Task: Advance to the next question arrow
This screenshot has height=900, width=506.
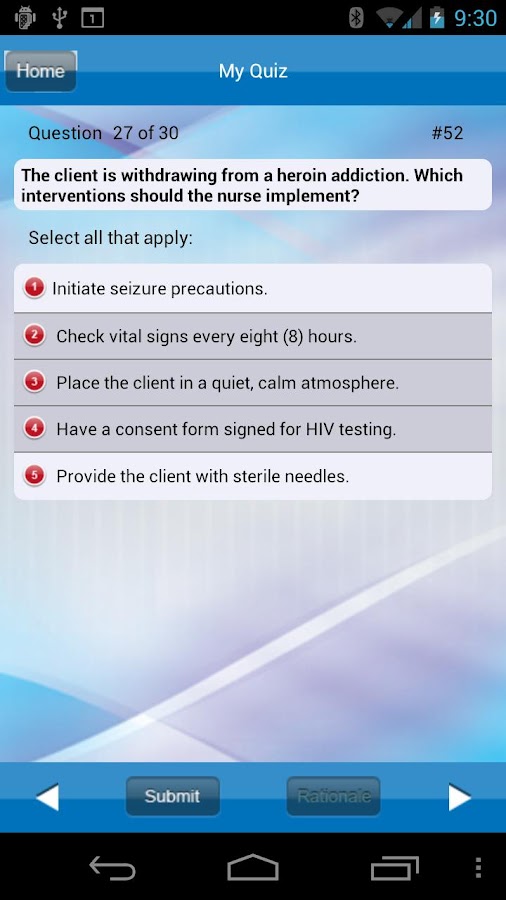Action: pyautogui.click(x=459, y=797)
